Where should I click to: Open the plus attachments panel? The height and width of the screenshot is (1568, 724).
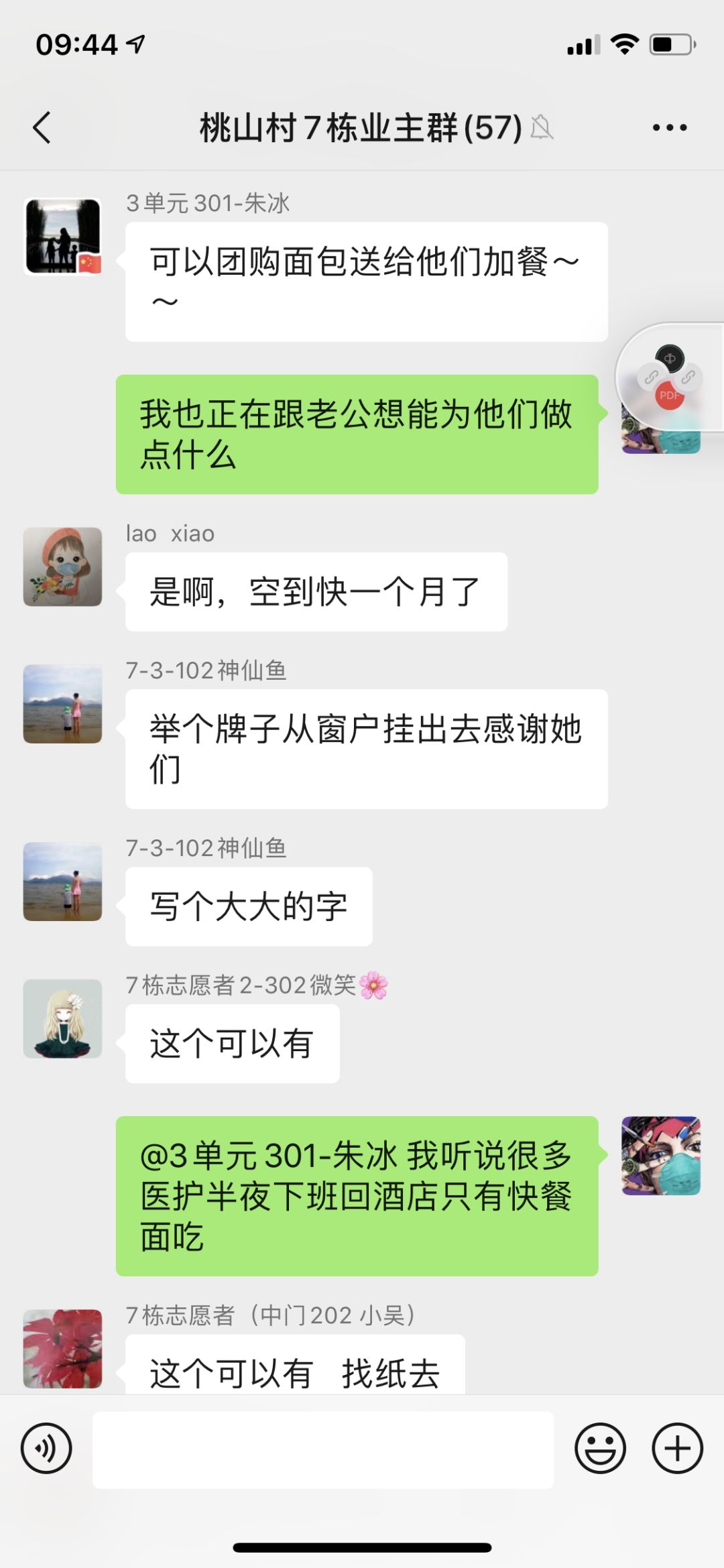click(677, 1449)
